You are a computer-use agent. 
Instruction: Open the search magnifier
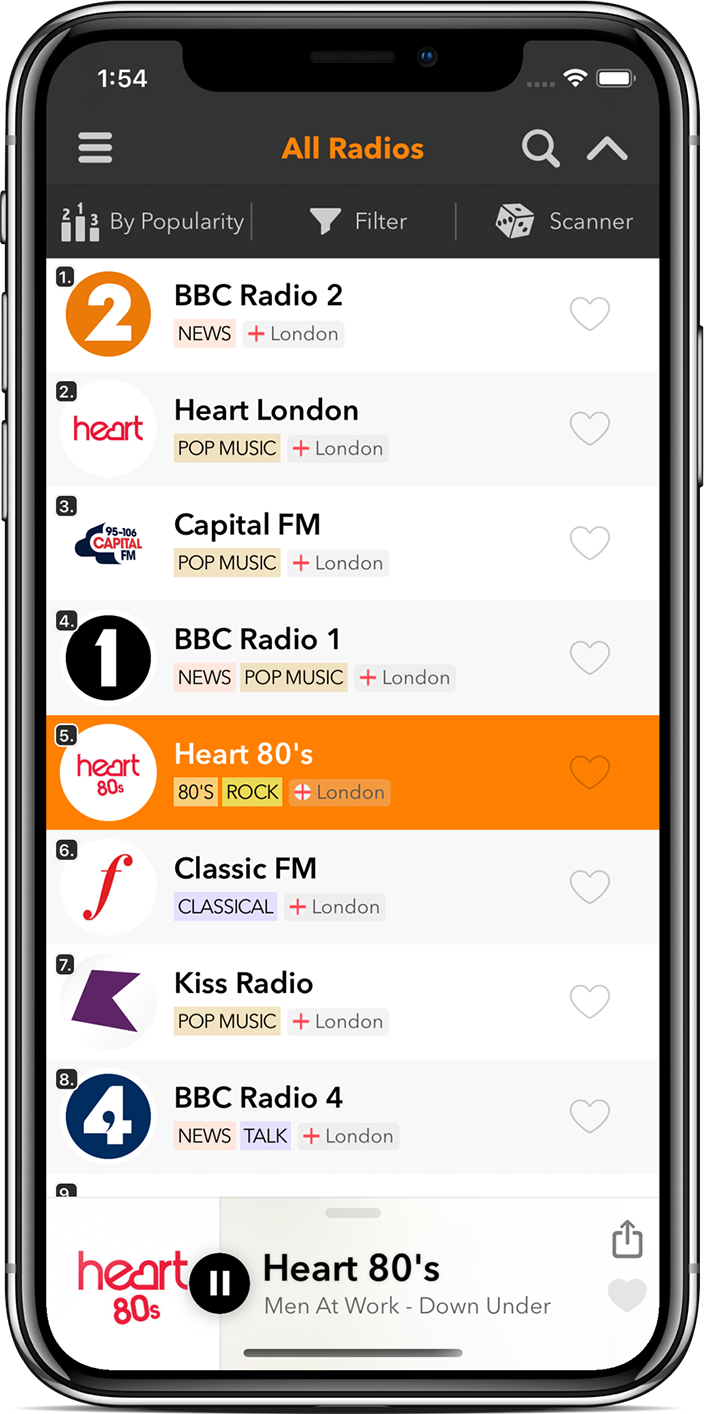click(x=540, y=149)
